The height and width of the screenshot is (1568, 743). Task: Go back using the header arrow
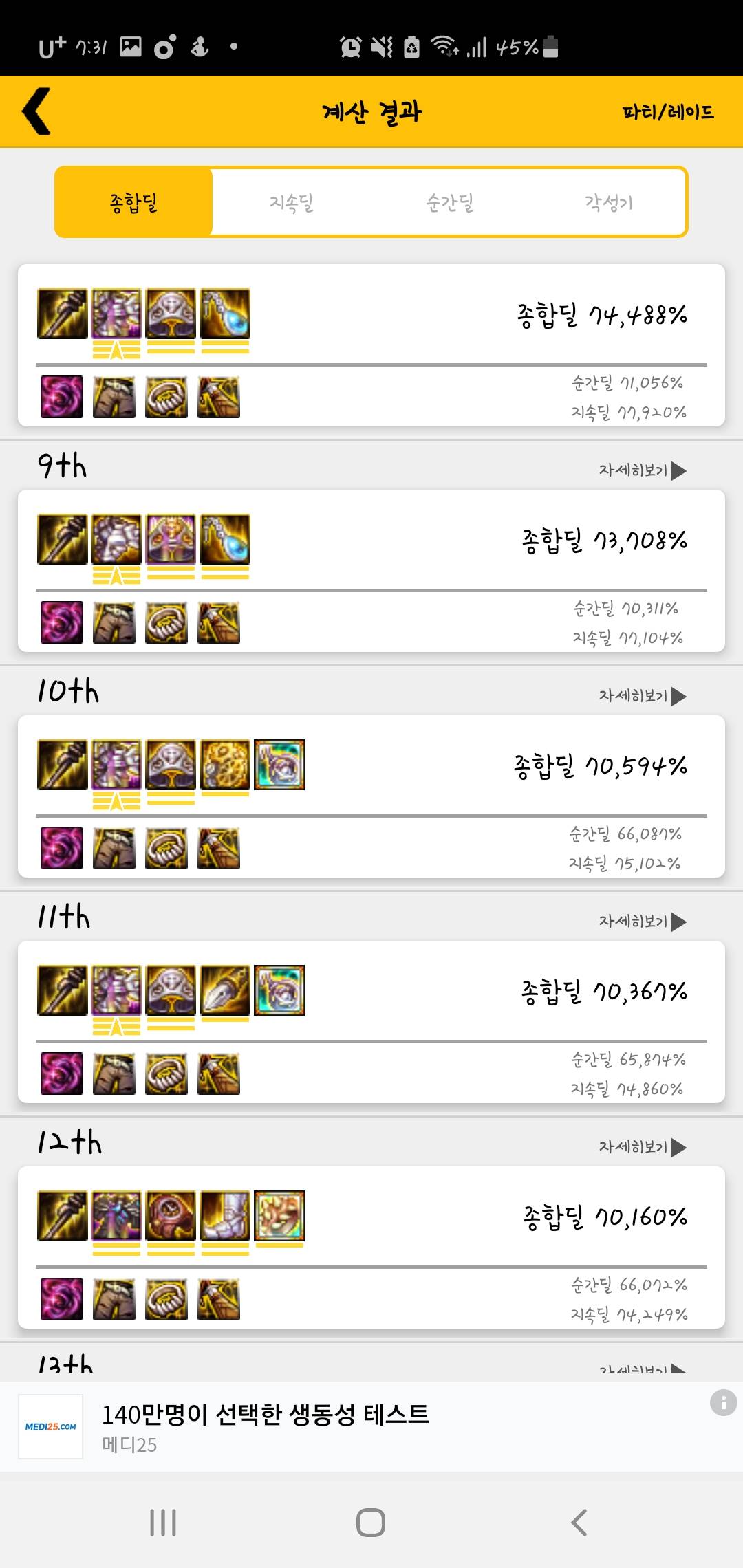coord(37,111)
